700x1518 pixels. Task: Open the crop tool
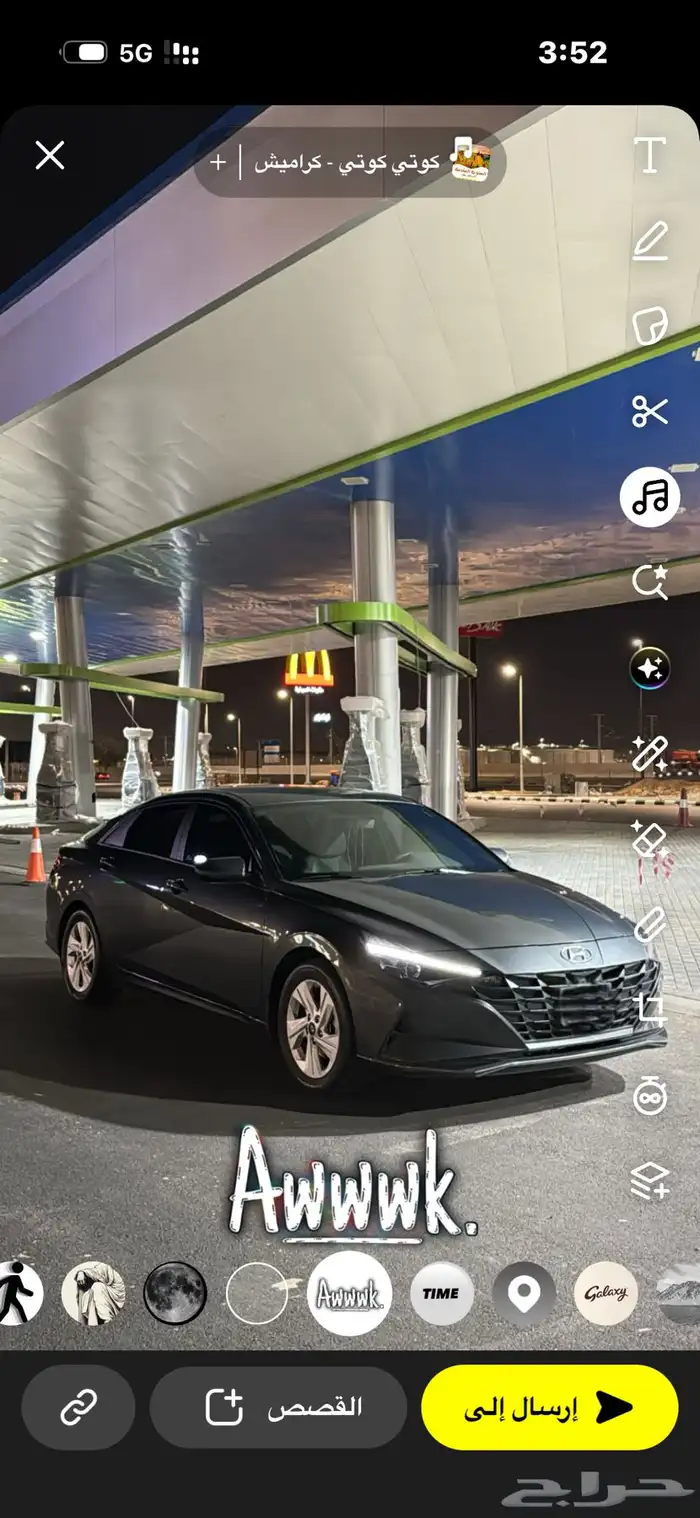(650, 1010)
